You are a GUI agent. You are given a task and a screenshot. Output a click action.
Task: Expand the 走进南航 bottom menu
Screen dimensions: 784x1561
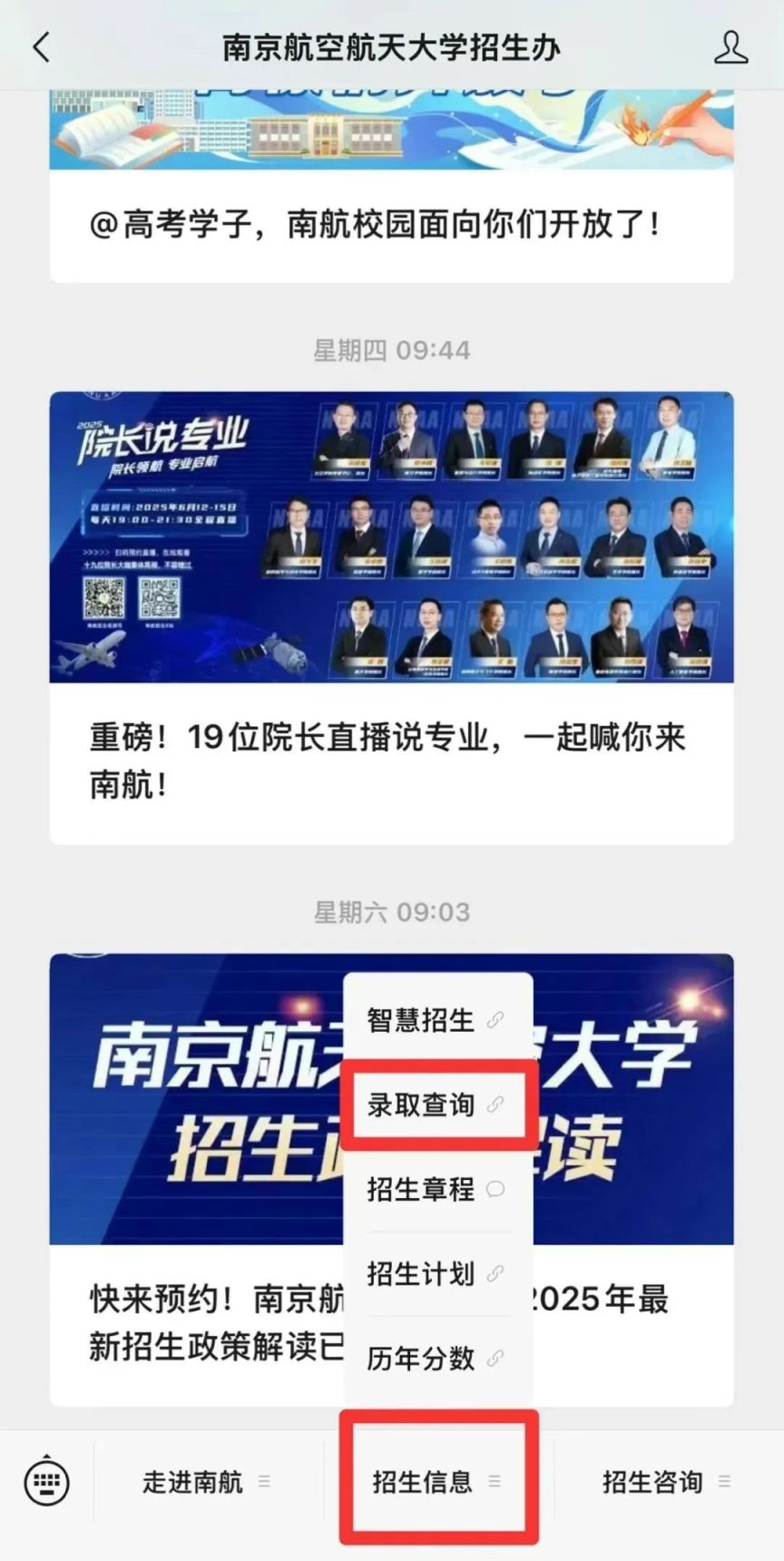point(208,1482)
